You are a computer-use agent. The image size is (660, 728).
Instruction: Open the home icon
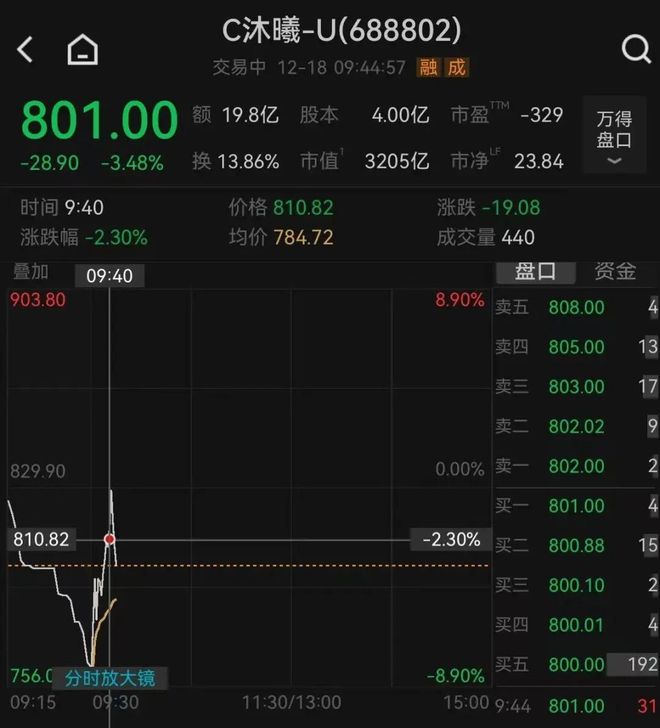tap(82, 49)
